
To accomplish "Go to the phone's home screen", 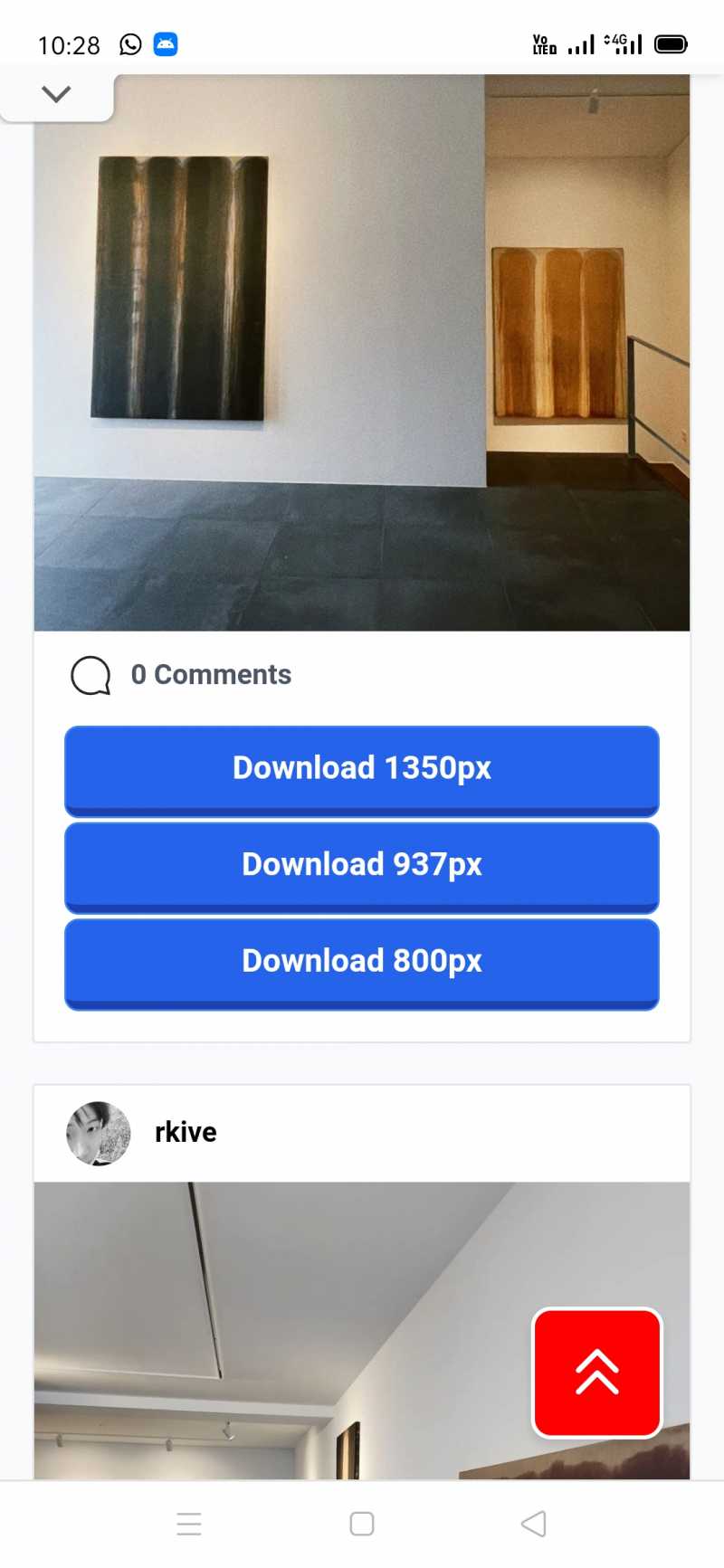I will pyautogui.click(x=362, y=1524).
